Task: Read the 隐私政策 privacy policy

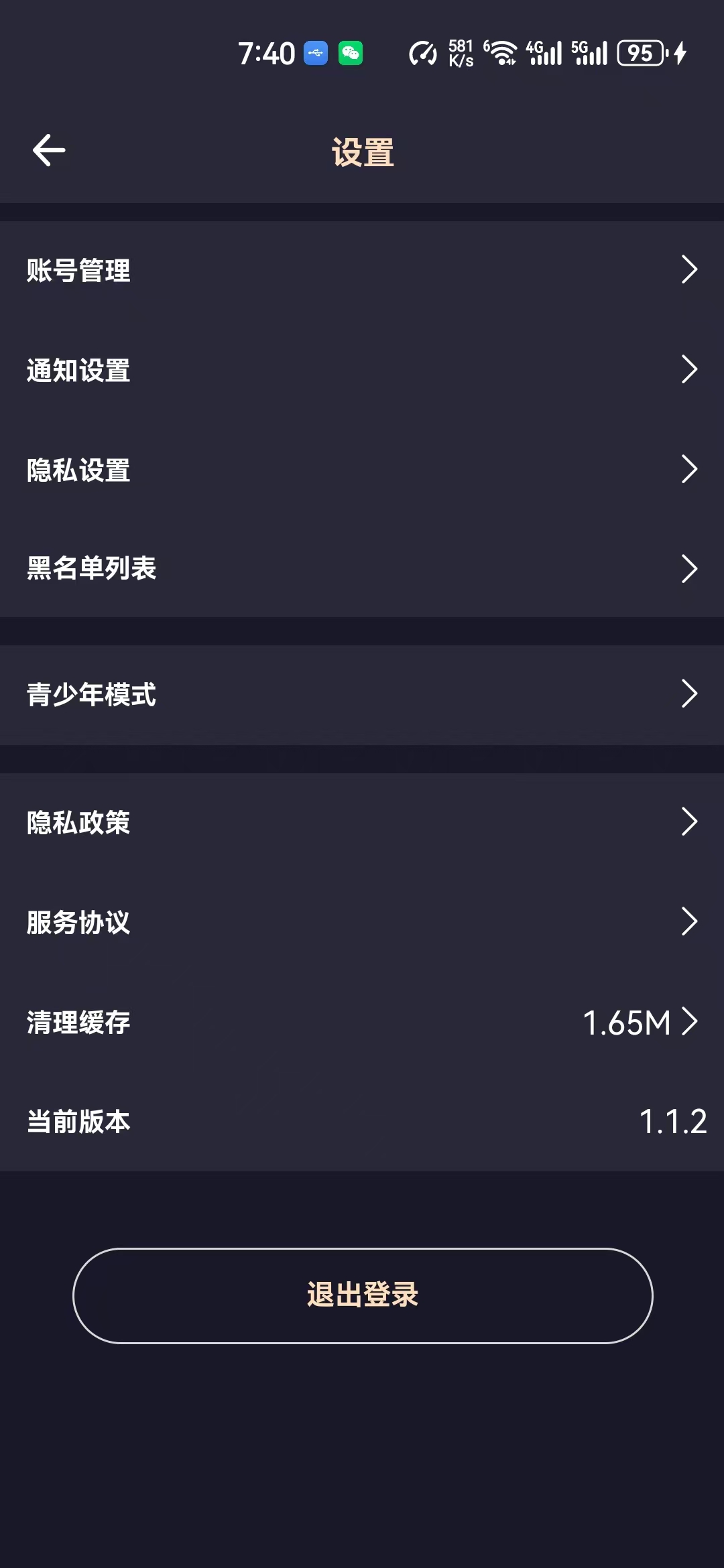Action: (362, 822)
